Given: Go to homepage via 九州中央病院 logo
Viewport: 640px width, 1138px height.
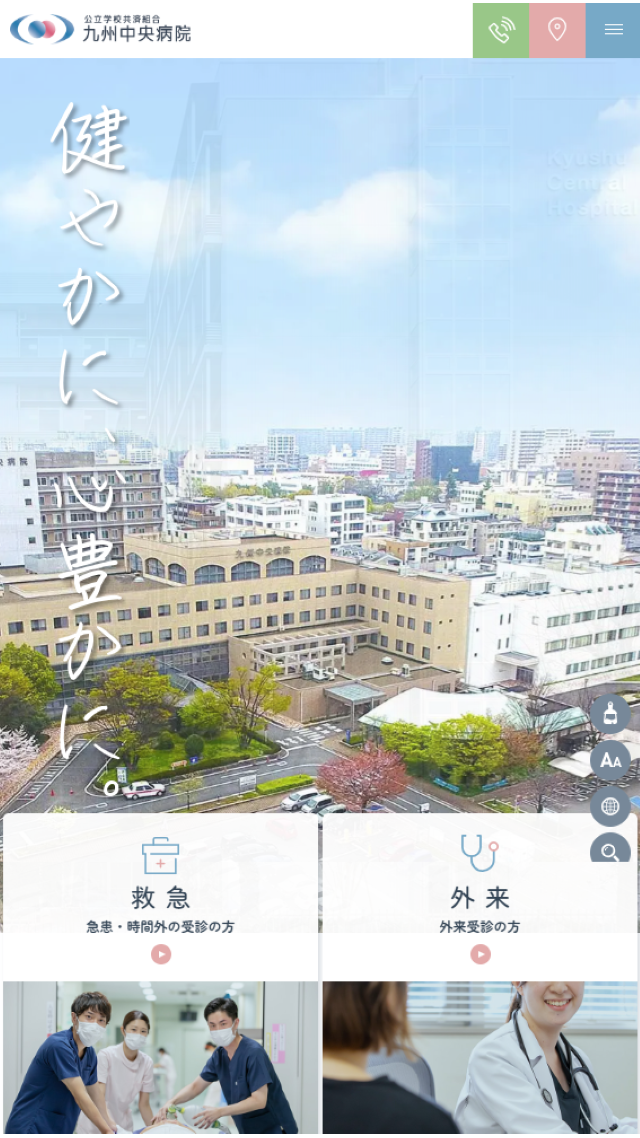Looking at the screenshot, I should (100, 29).
